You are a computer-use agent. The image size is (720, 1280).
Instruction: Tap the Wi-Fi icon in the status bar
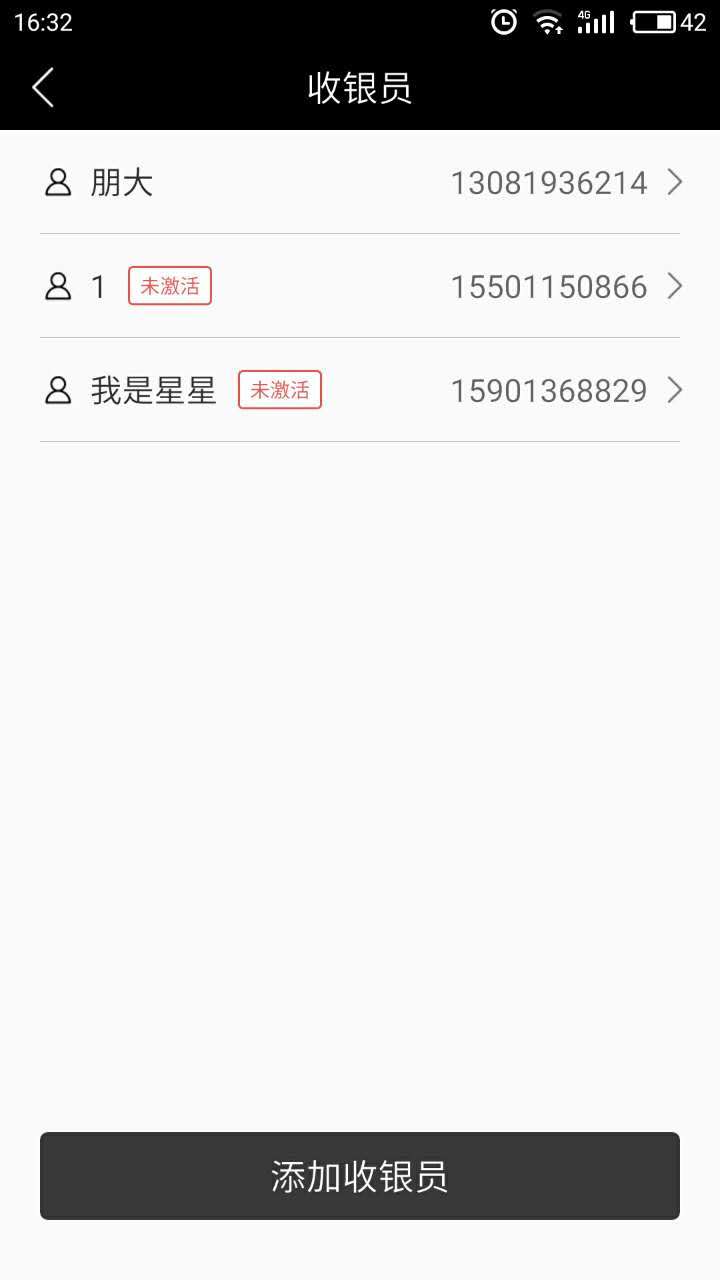tap(548, 21)
